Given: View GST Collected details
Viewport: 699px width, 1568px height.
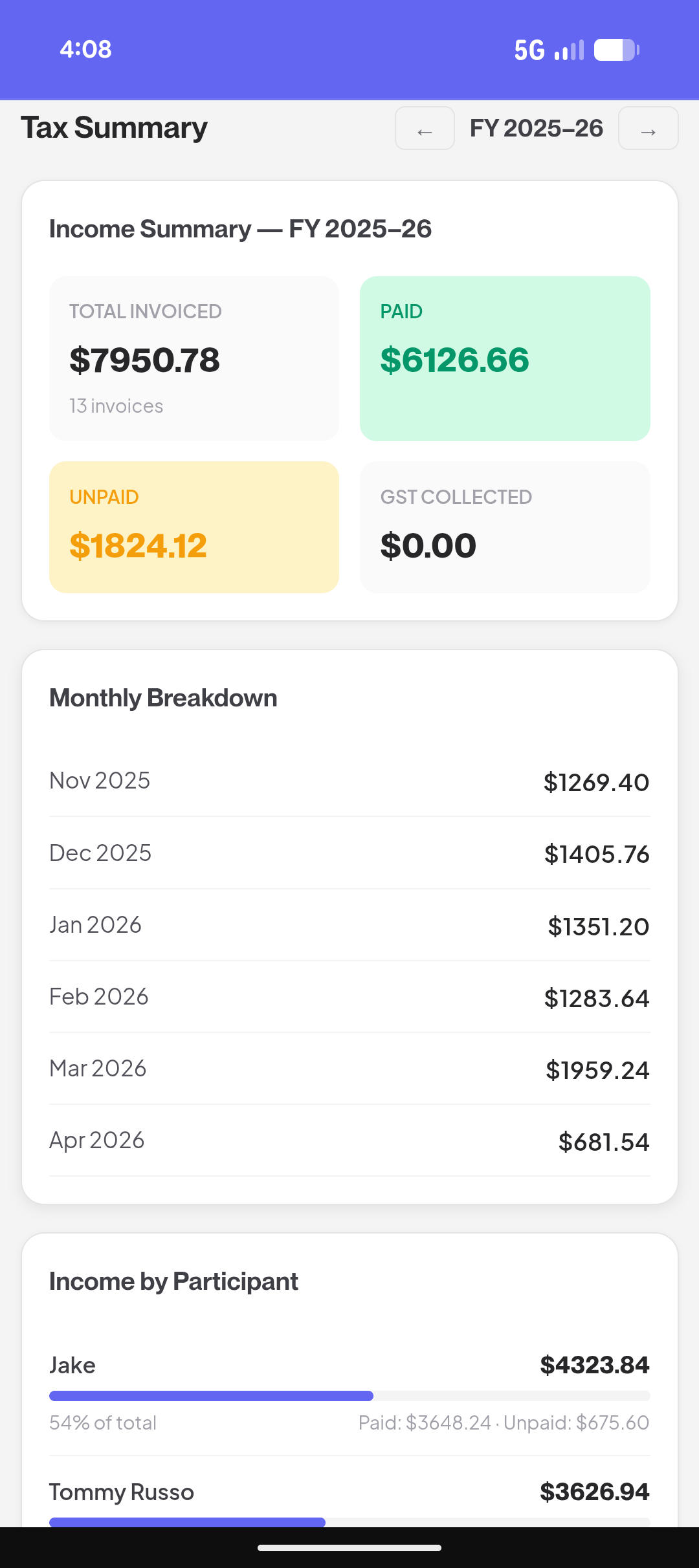Looking at the screenshot, I should [x=505, y=526].
